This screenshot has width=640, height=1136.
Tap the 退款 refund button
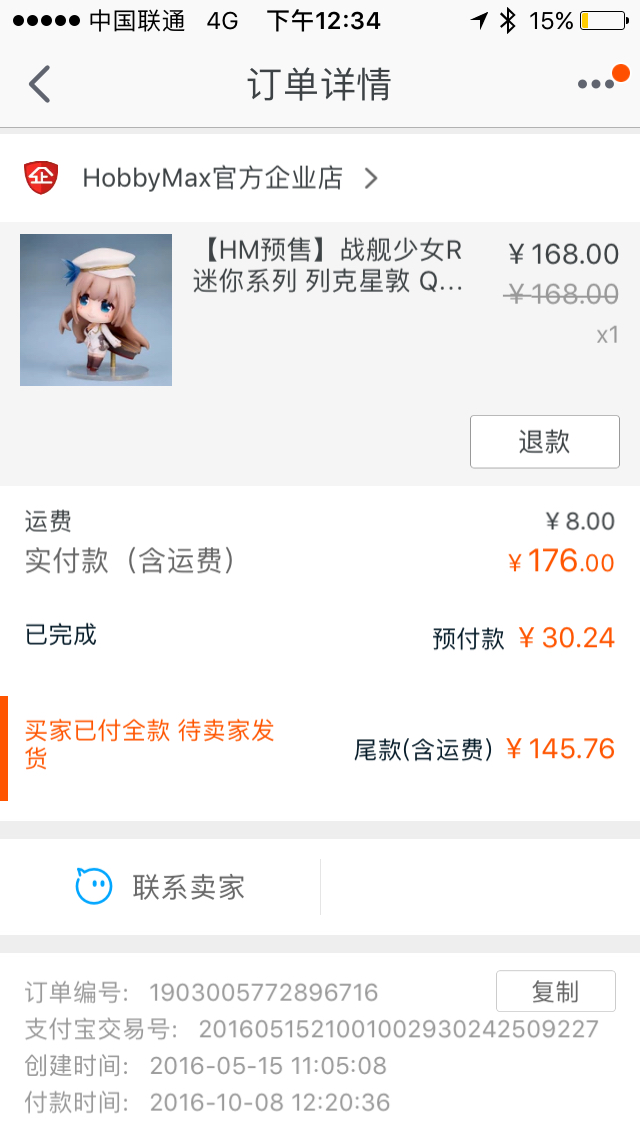pos(544,442)
